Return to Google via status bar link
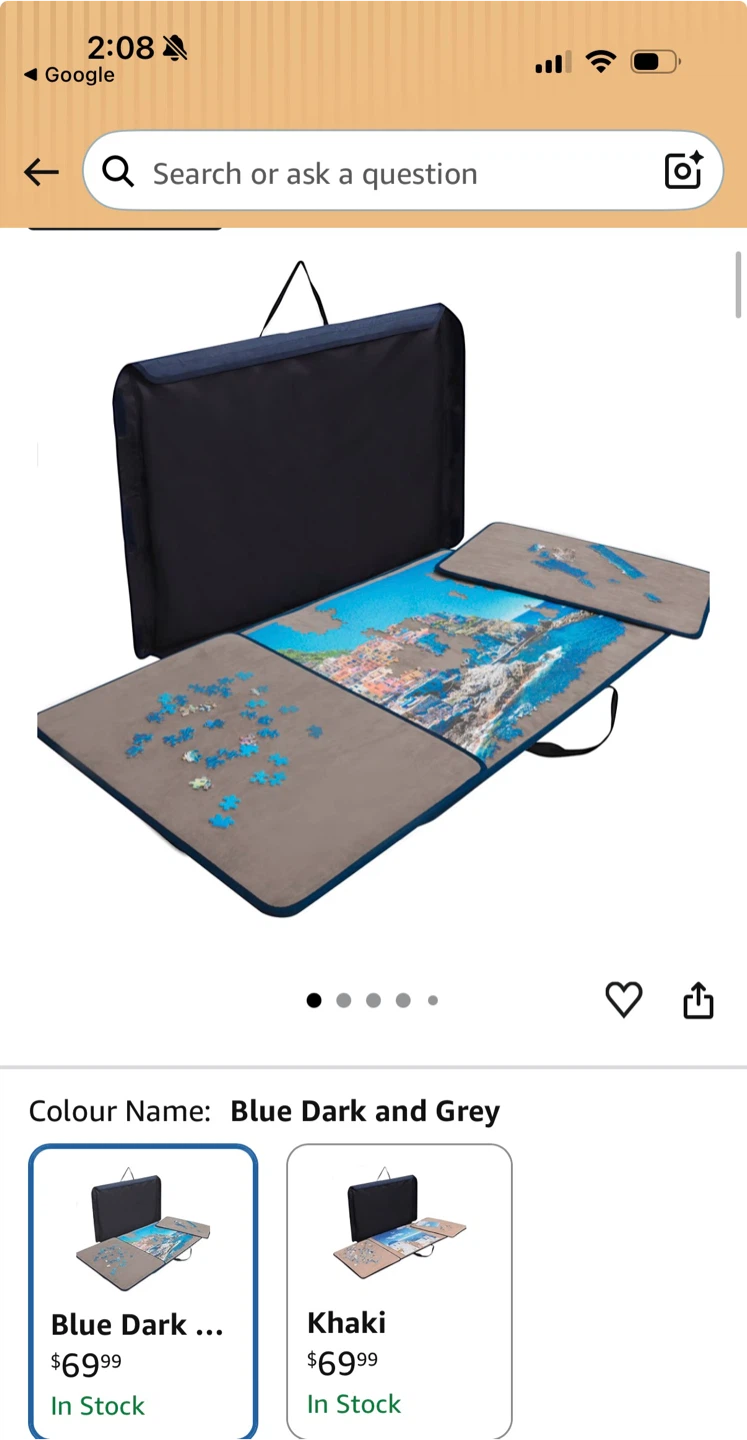Viewport: 747px width, 1440px height. point(68,75)
